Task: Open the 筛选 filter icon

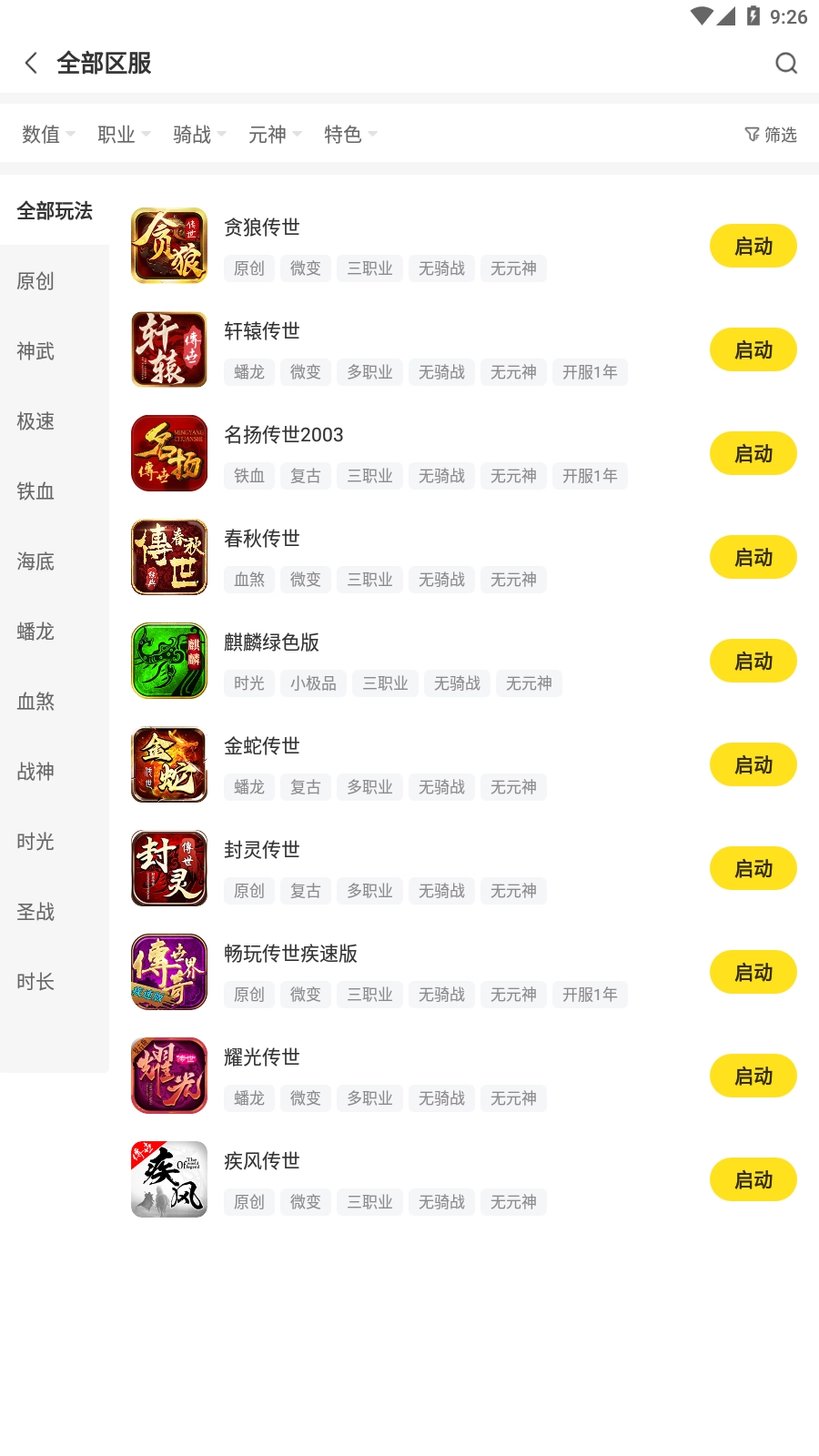Action: pyautogui.click(x=769, y=134)
